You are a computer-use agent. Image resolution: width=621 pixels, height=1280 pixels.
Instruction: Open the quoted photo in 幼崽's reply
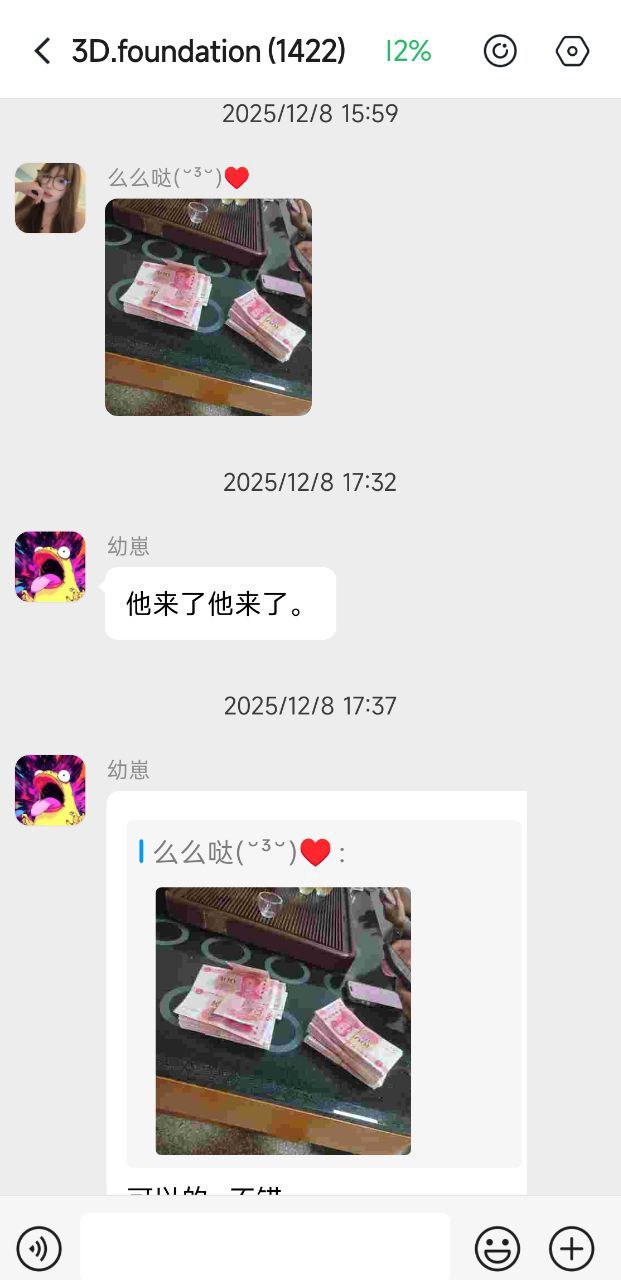pos(283,1020)
